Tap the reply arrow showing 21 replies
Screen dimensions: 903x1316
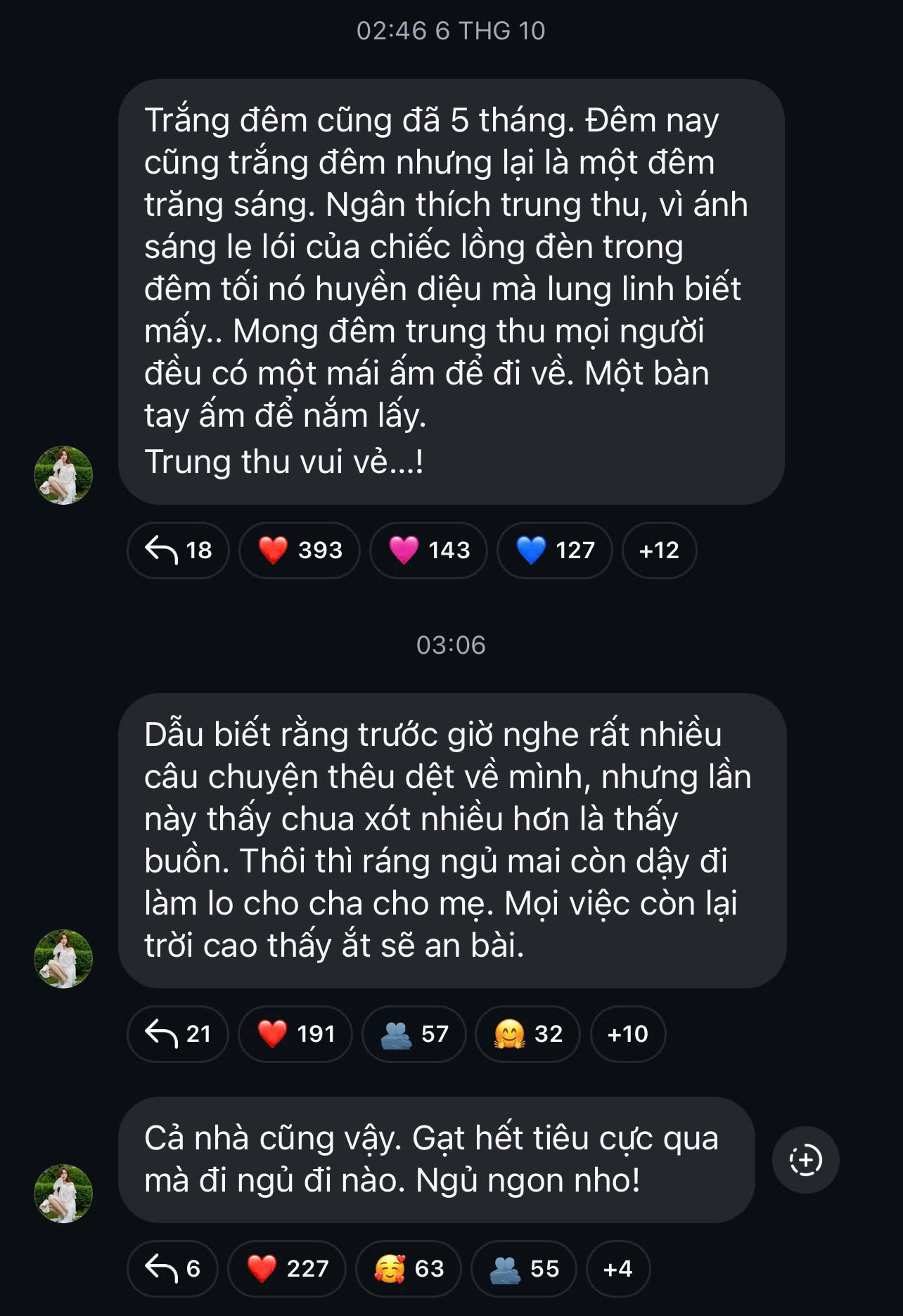coord(177,1034)
